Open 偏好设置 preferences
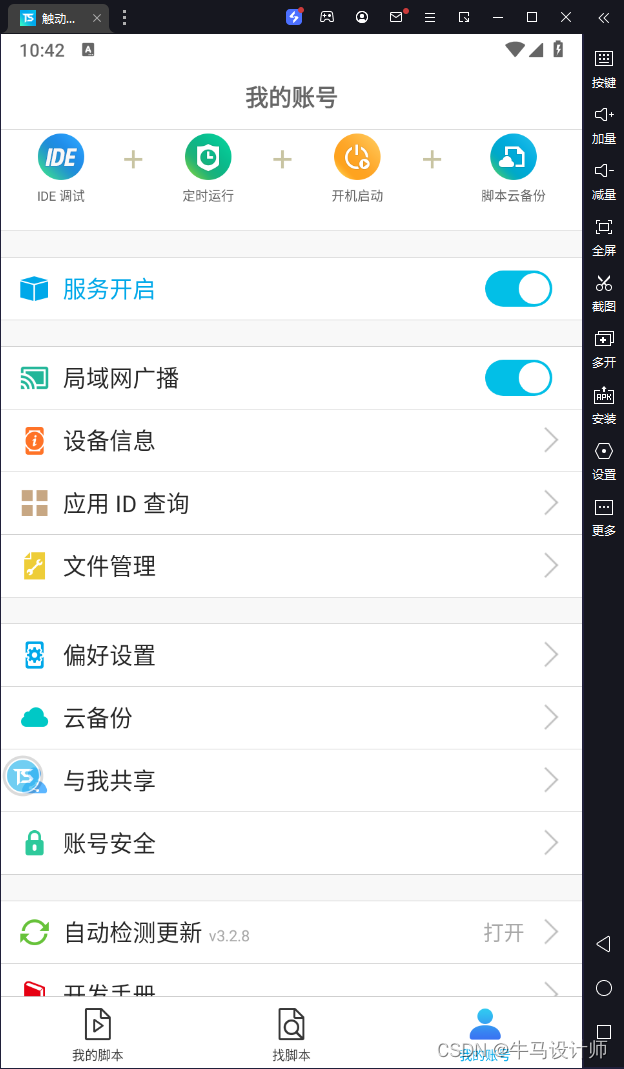The height and width of the screenshot is (1069, 624). tap(290, 655)
